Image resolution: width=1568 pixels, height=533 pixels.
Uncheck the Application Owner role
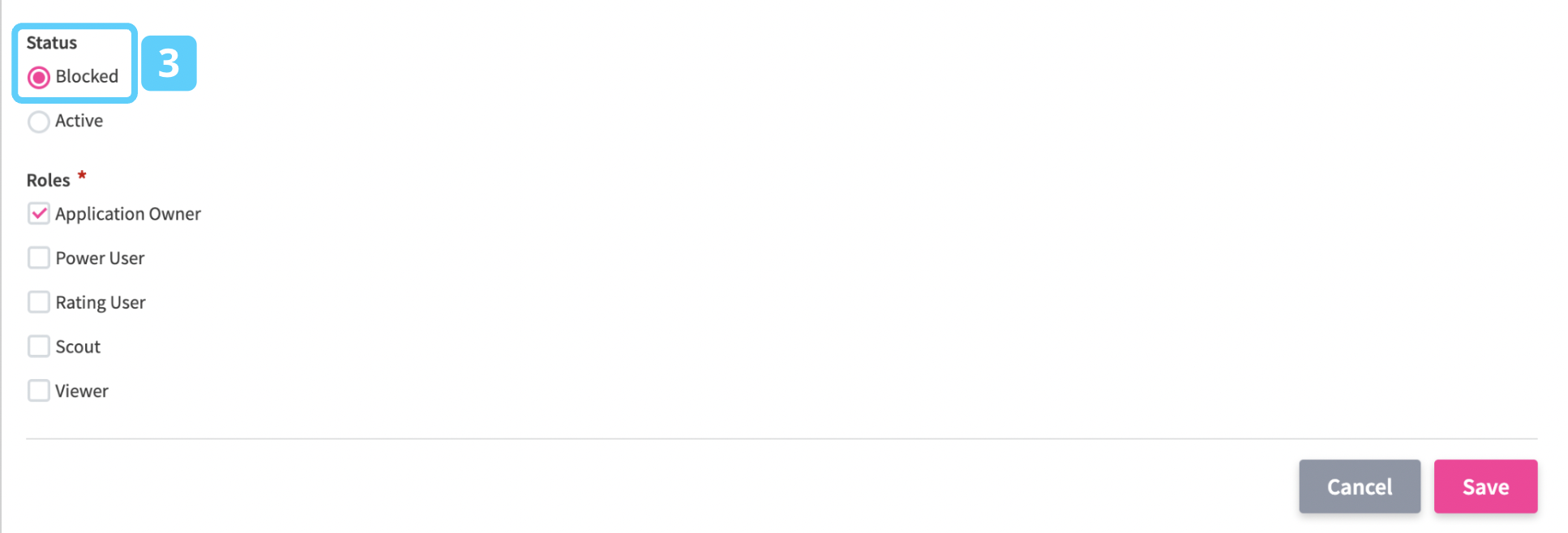pyautogui.click(x=39, y=214)
